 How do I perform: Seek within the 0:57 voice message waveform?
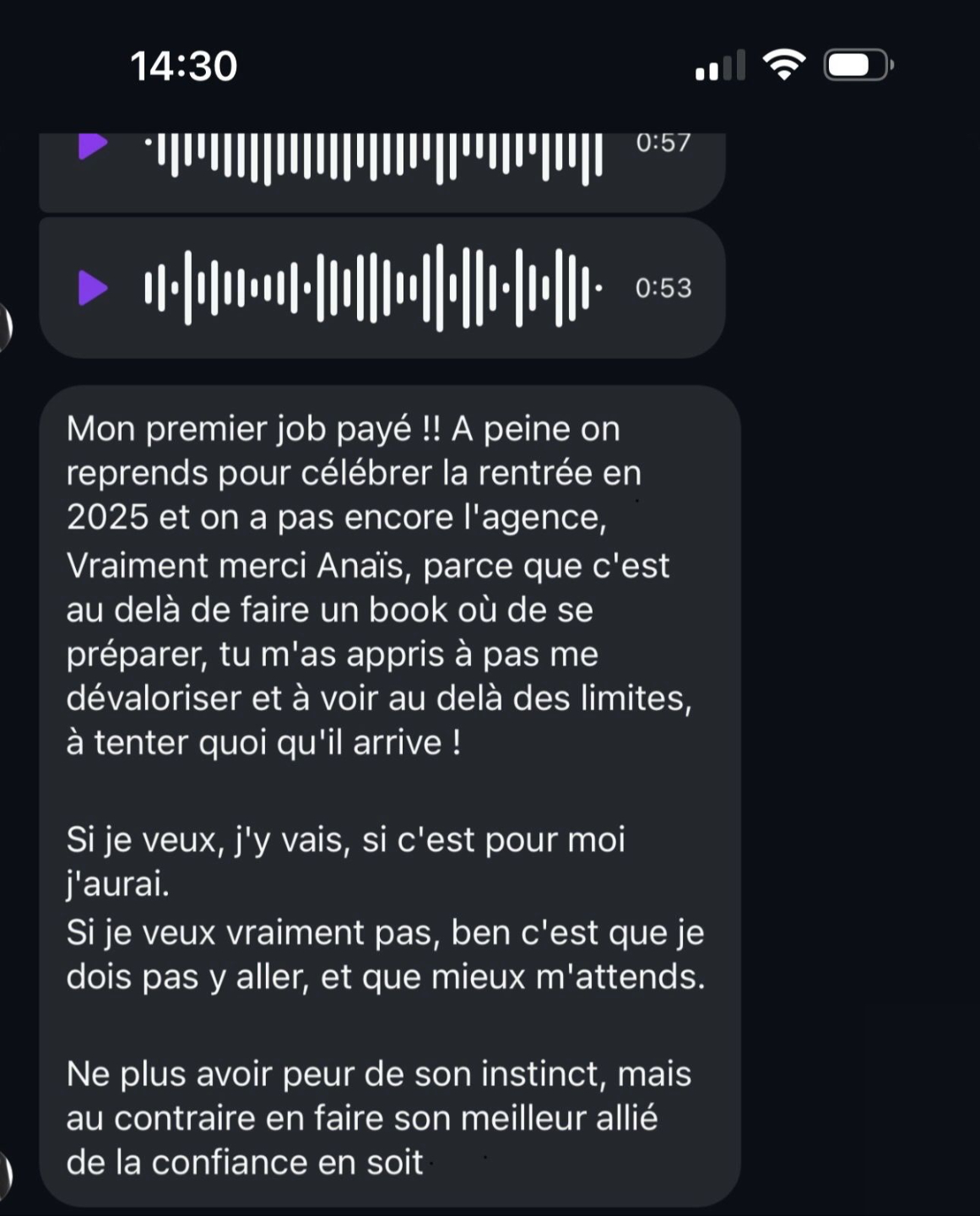coord(372,155)
